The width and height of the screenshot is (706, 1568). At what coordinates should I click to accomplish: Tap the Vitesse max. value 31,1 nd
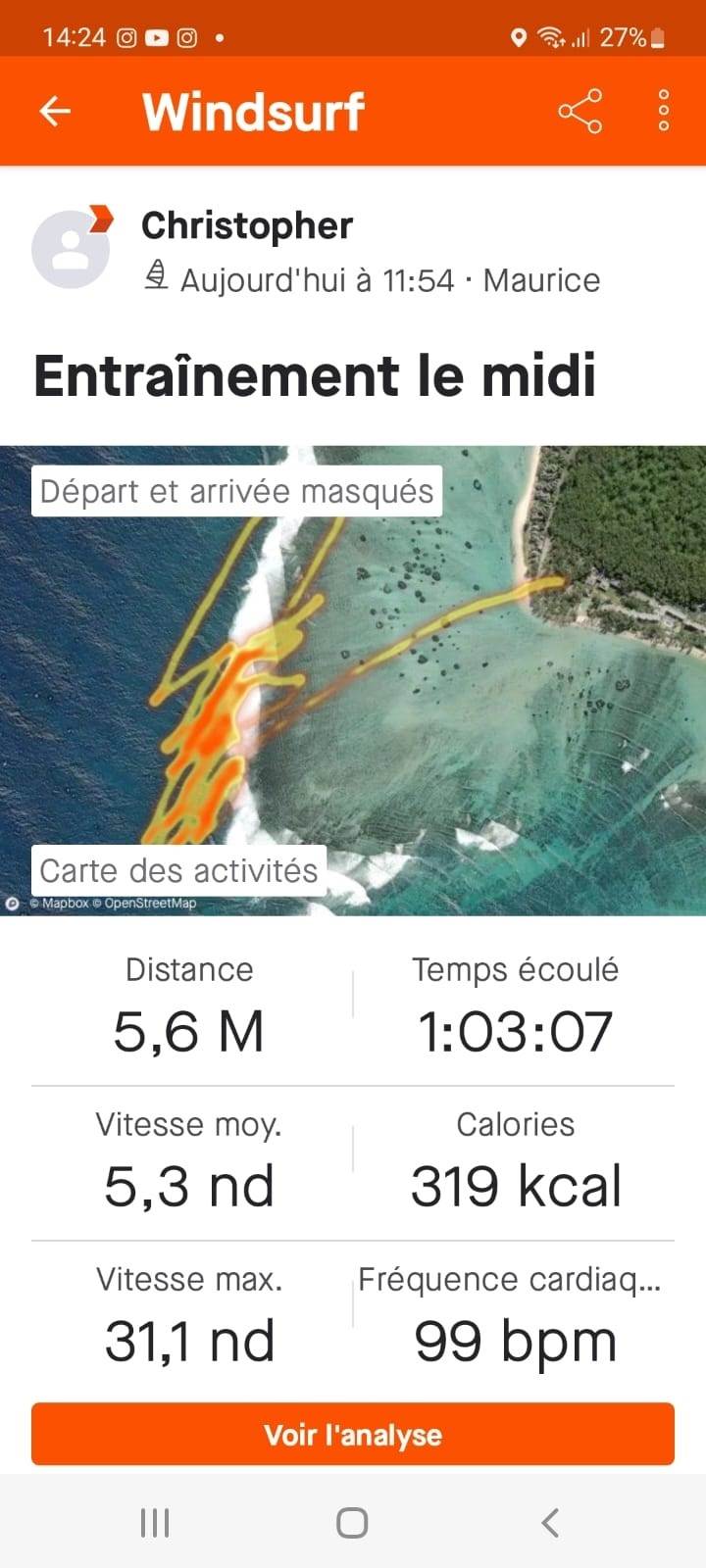[189, 1340]
